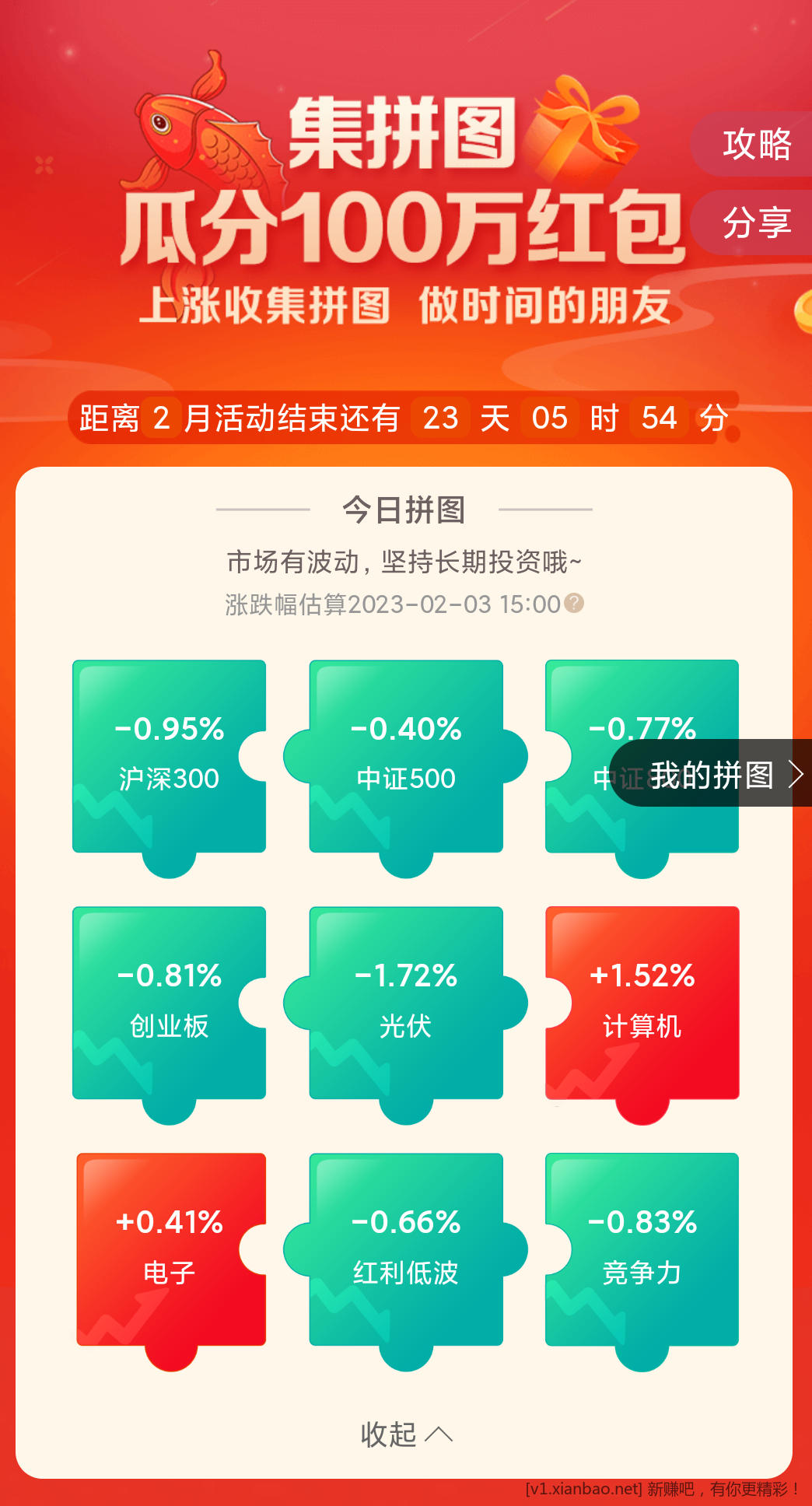Tap the 电子 puzzle piece

(170, 1250)
